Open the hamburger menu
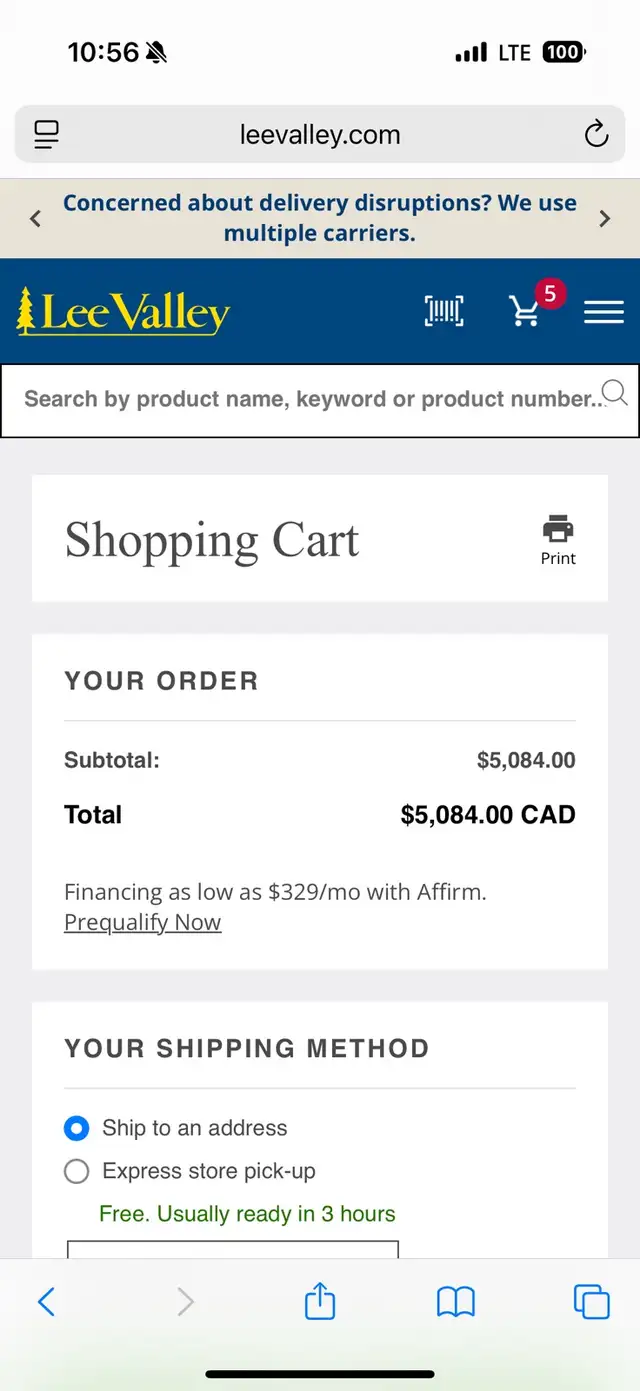 (x=604, y=312)
